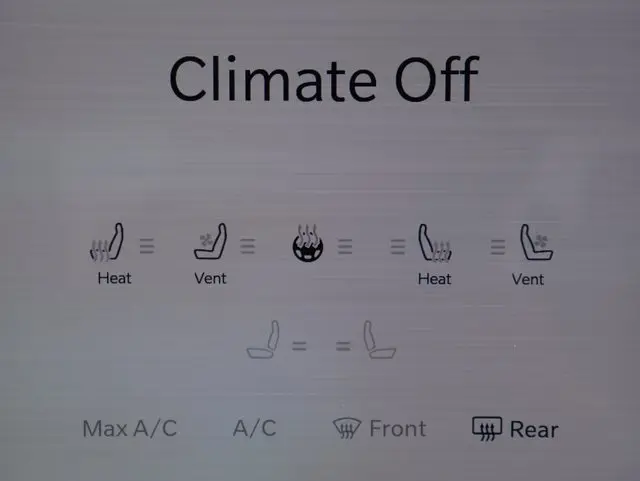Turn on the left seat heater
Viewport: 640px width, 481px height.
(109, 246)
